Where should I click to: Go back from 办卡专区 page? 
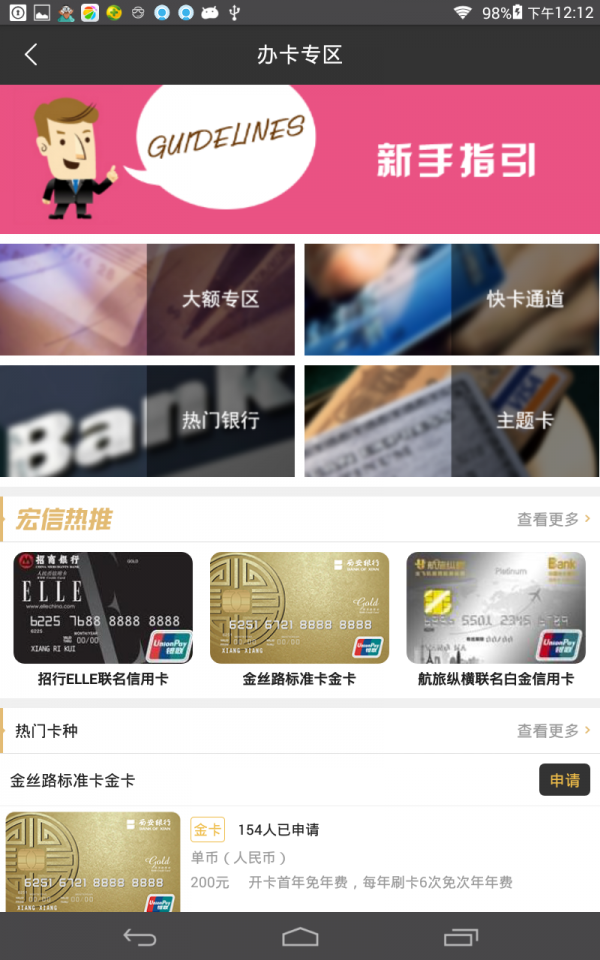click(x=31, y=55)
